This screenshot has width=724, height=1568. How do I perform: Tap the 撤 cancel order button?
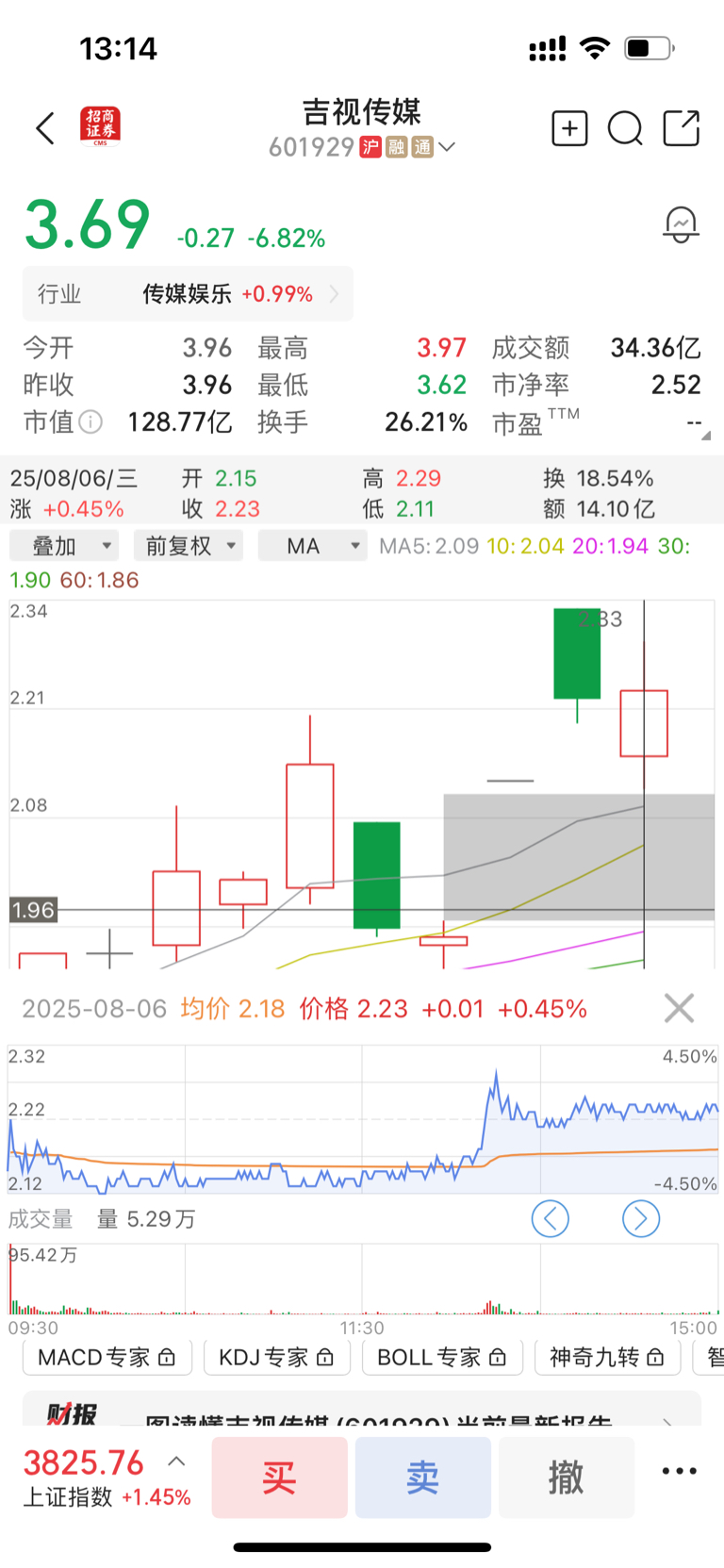[567, 1477]
